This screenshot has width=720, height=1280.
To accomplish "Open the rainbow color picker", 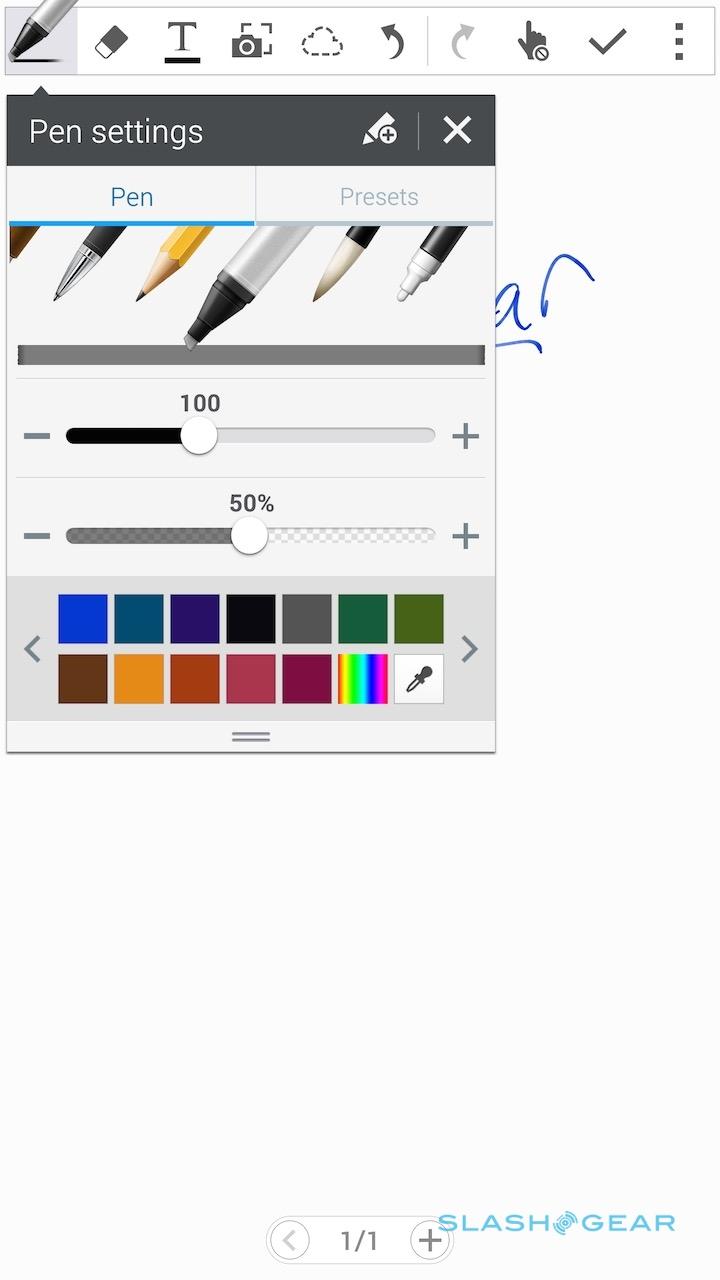I will point(363,679).
